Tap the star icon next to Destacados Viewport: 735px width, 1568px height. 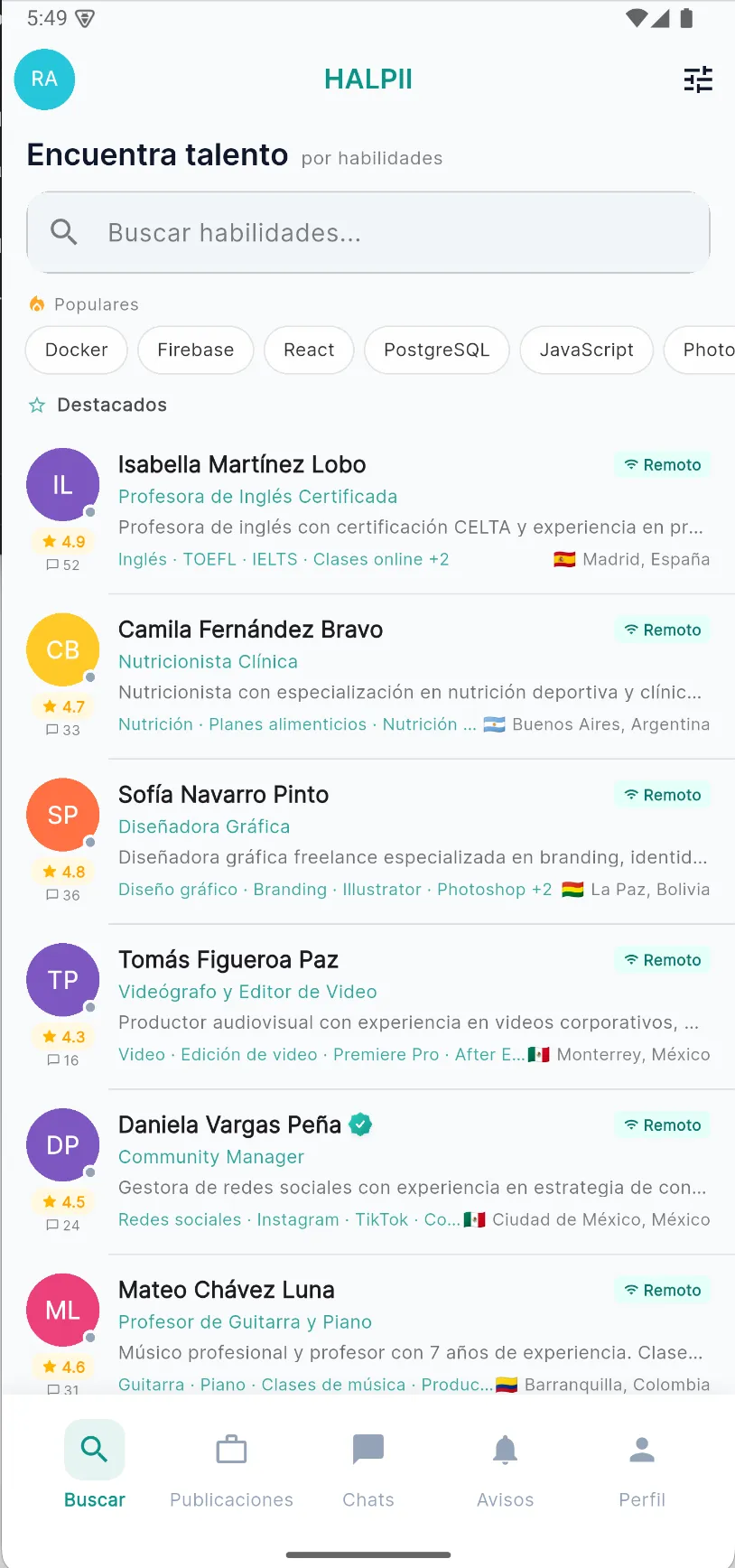pyautogui.click(x=36, y=405)
